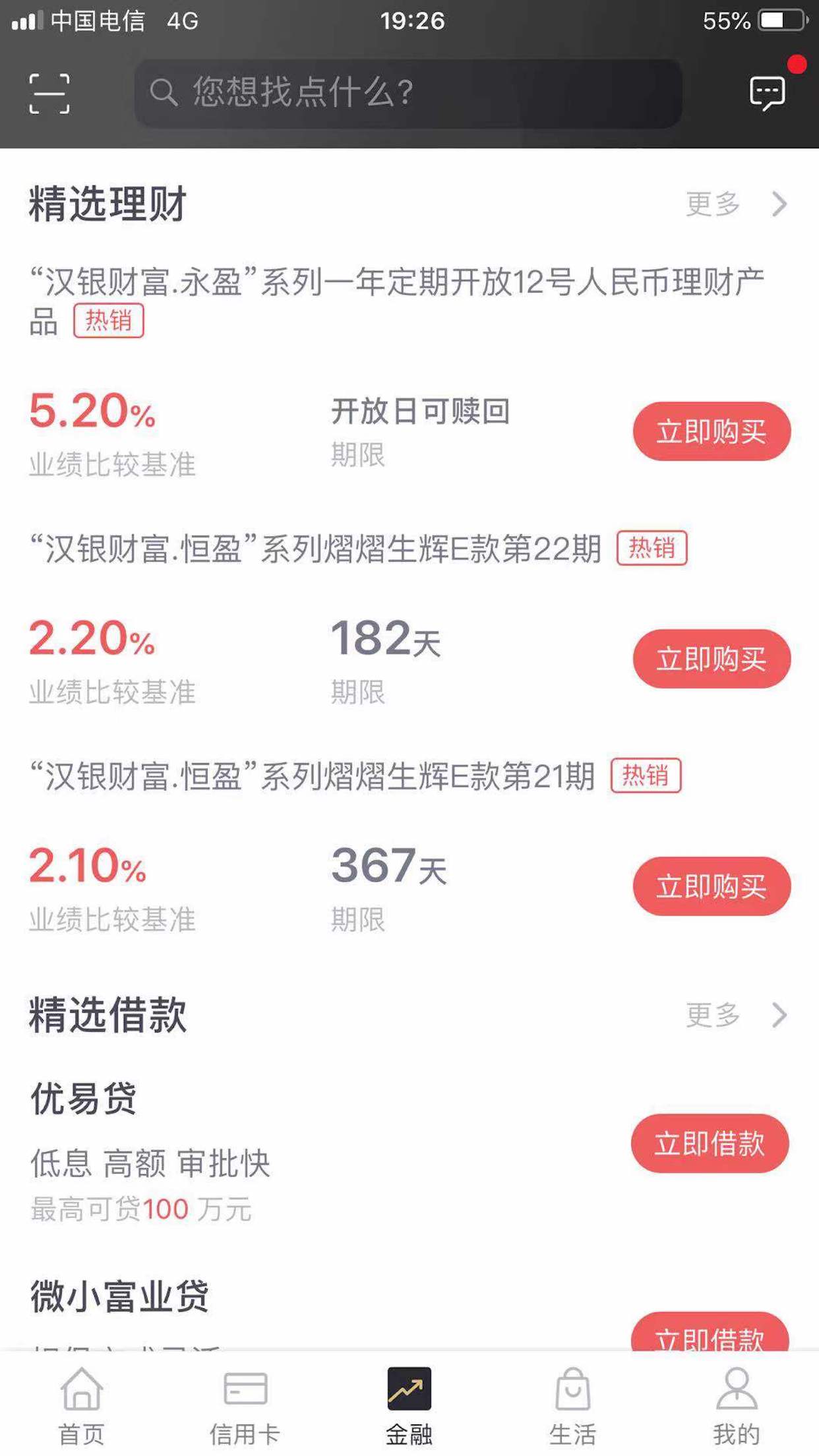819x1456 pixels.
Task: Open the 生活 lifestyle shopping bag icon
Action: (572, 1388)
